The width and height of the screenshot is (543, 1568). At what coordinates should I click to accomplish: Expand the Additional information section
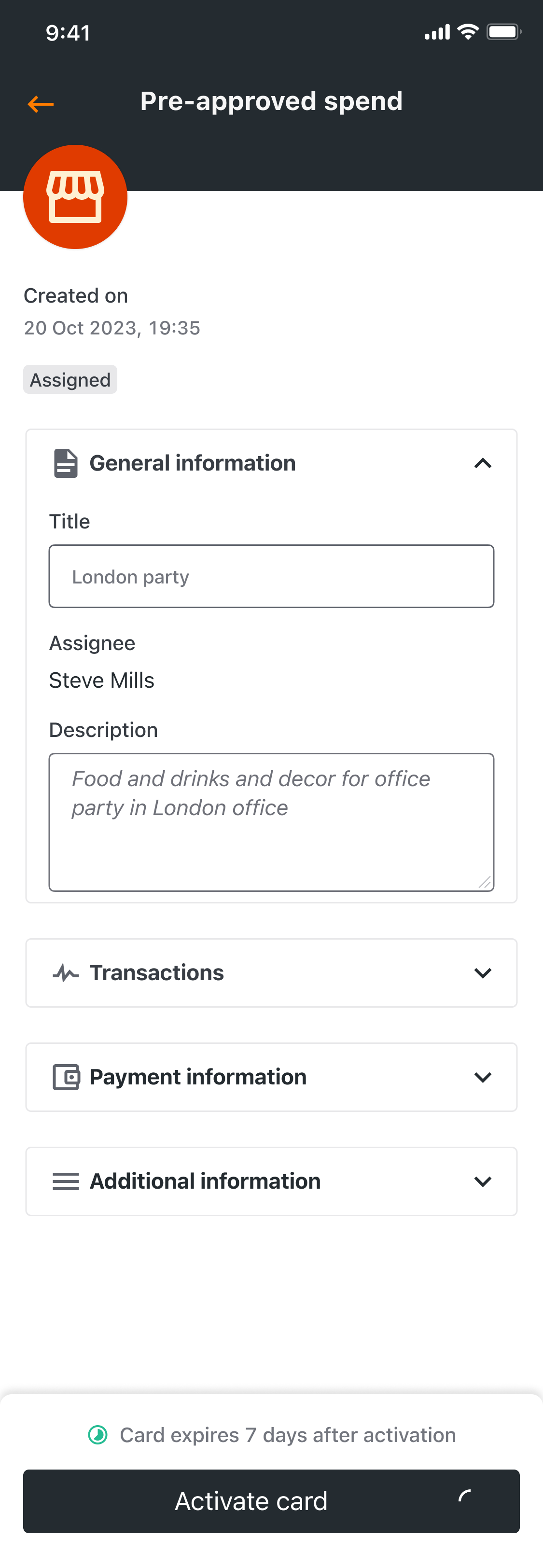[483, 1181]
